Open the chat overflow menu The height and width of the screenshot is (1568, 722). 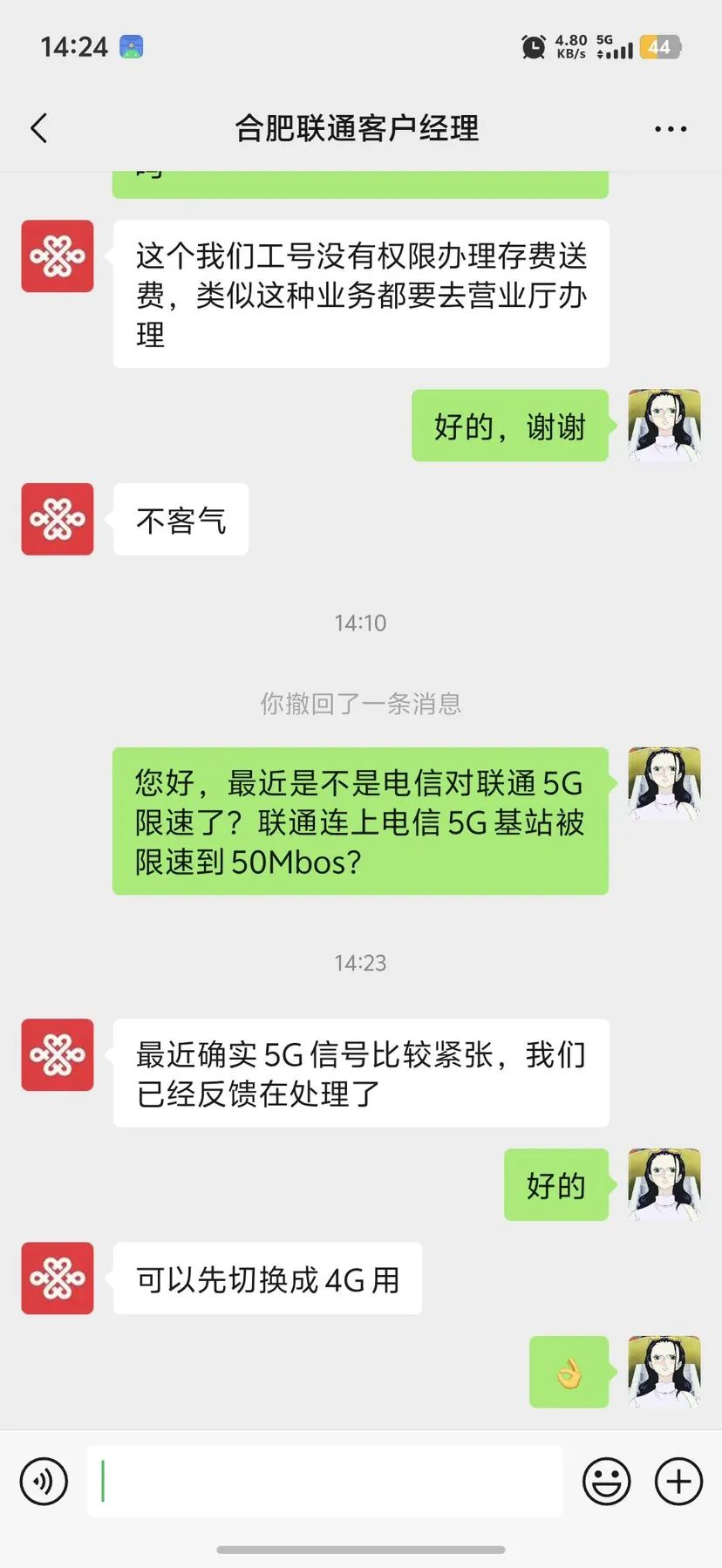[670, 129]
